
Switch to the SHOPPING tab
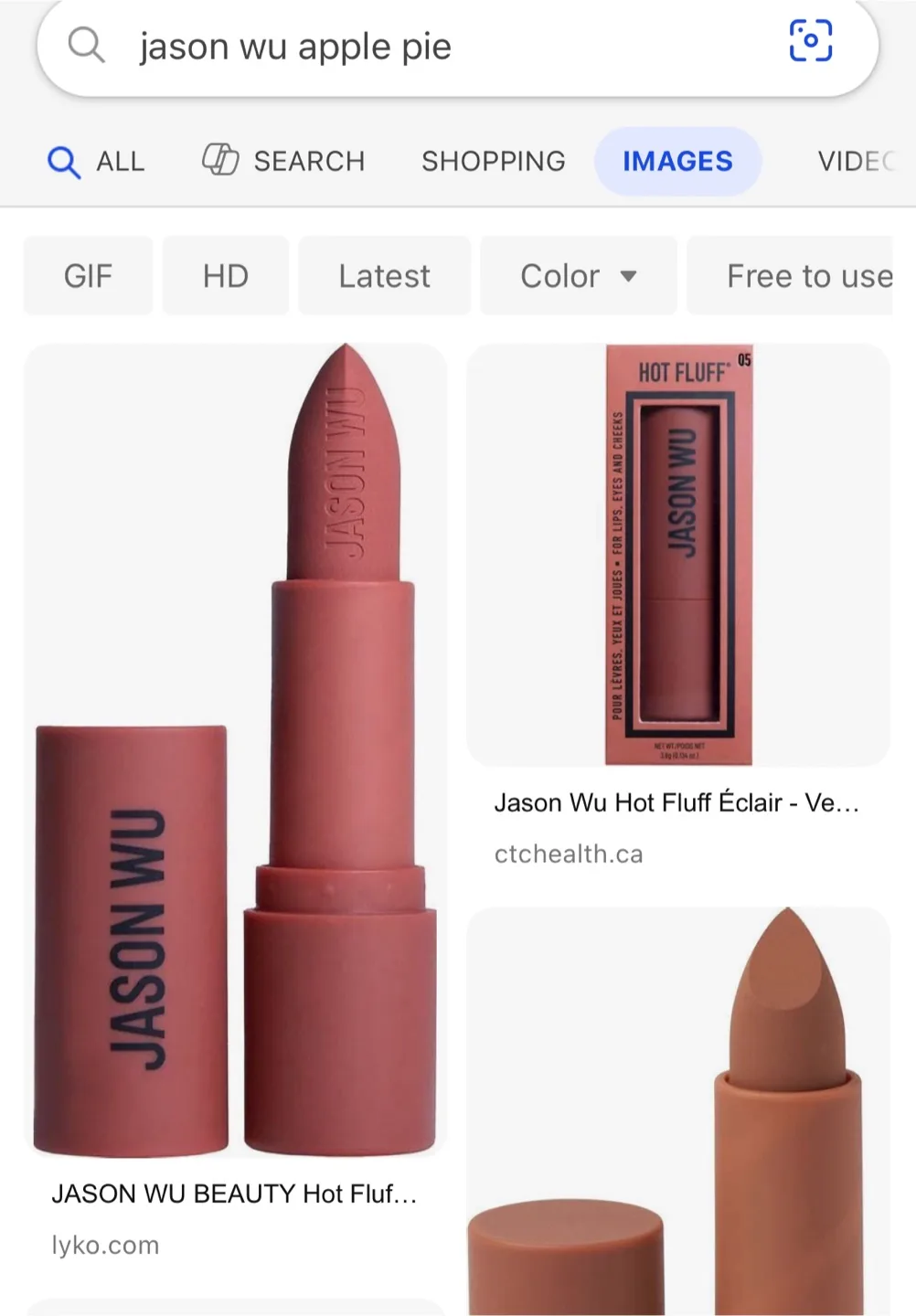coord(493,162)
